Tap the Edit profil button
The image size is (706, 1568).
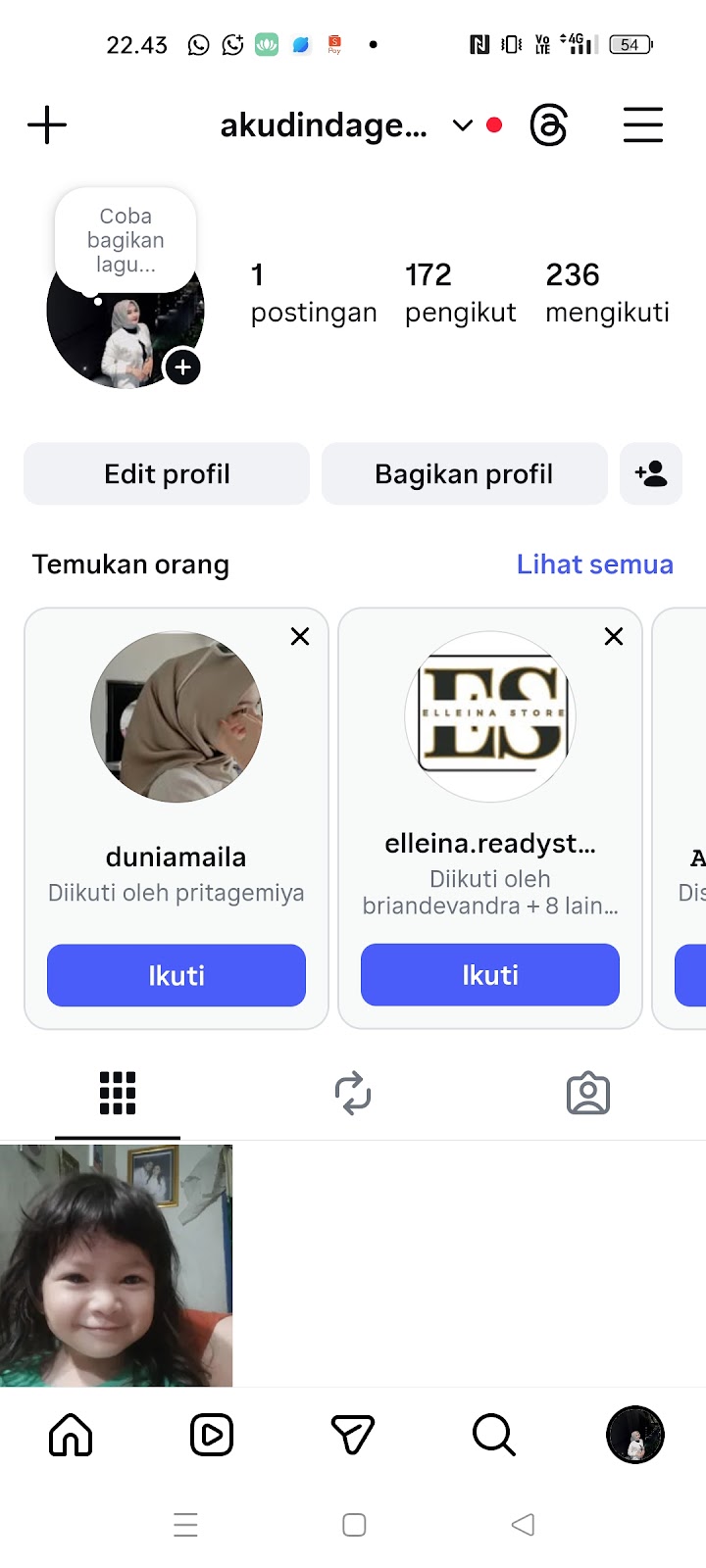(x=167, y=474)
